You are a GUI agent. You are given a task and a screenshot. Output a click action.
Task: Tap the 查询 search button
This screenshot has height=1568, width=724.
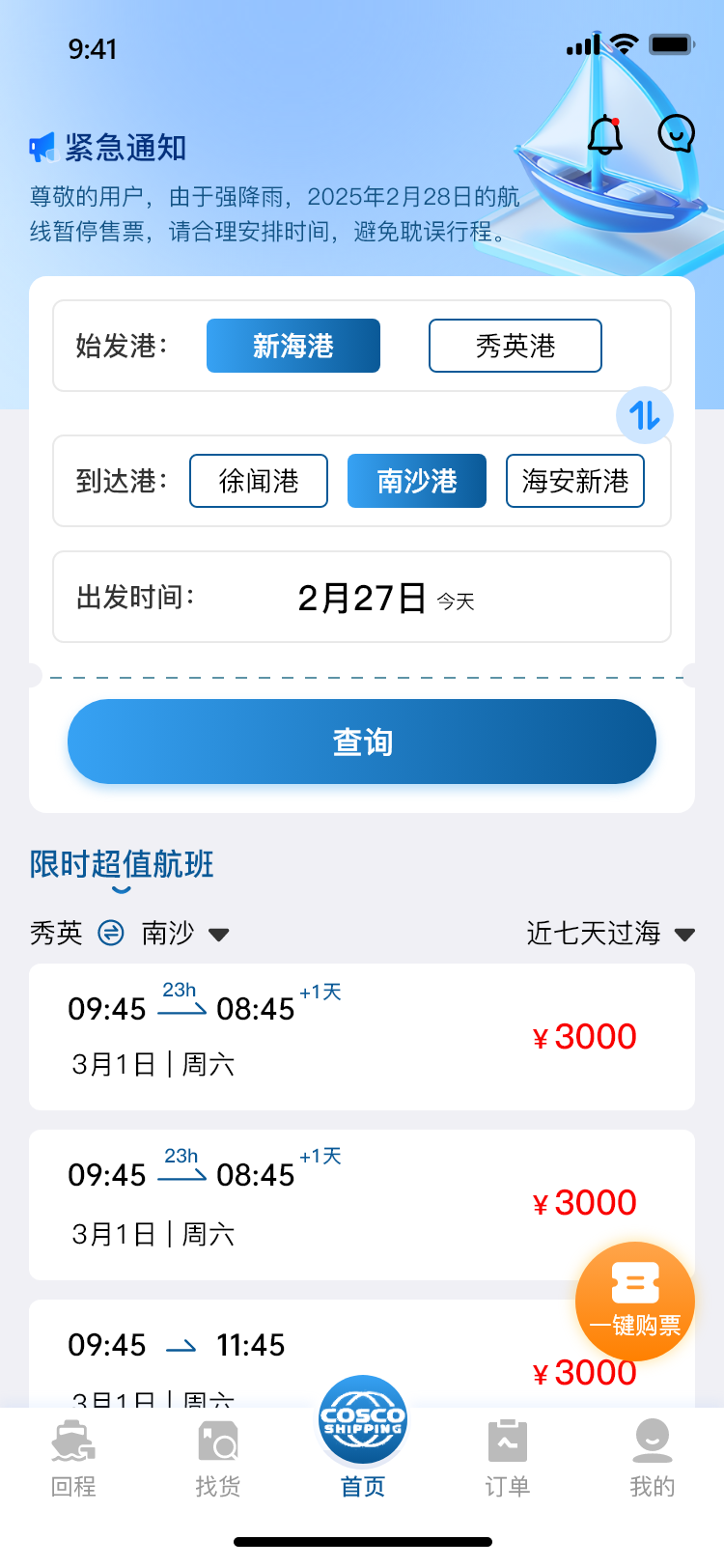(362, 741)
